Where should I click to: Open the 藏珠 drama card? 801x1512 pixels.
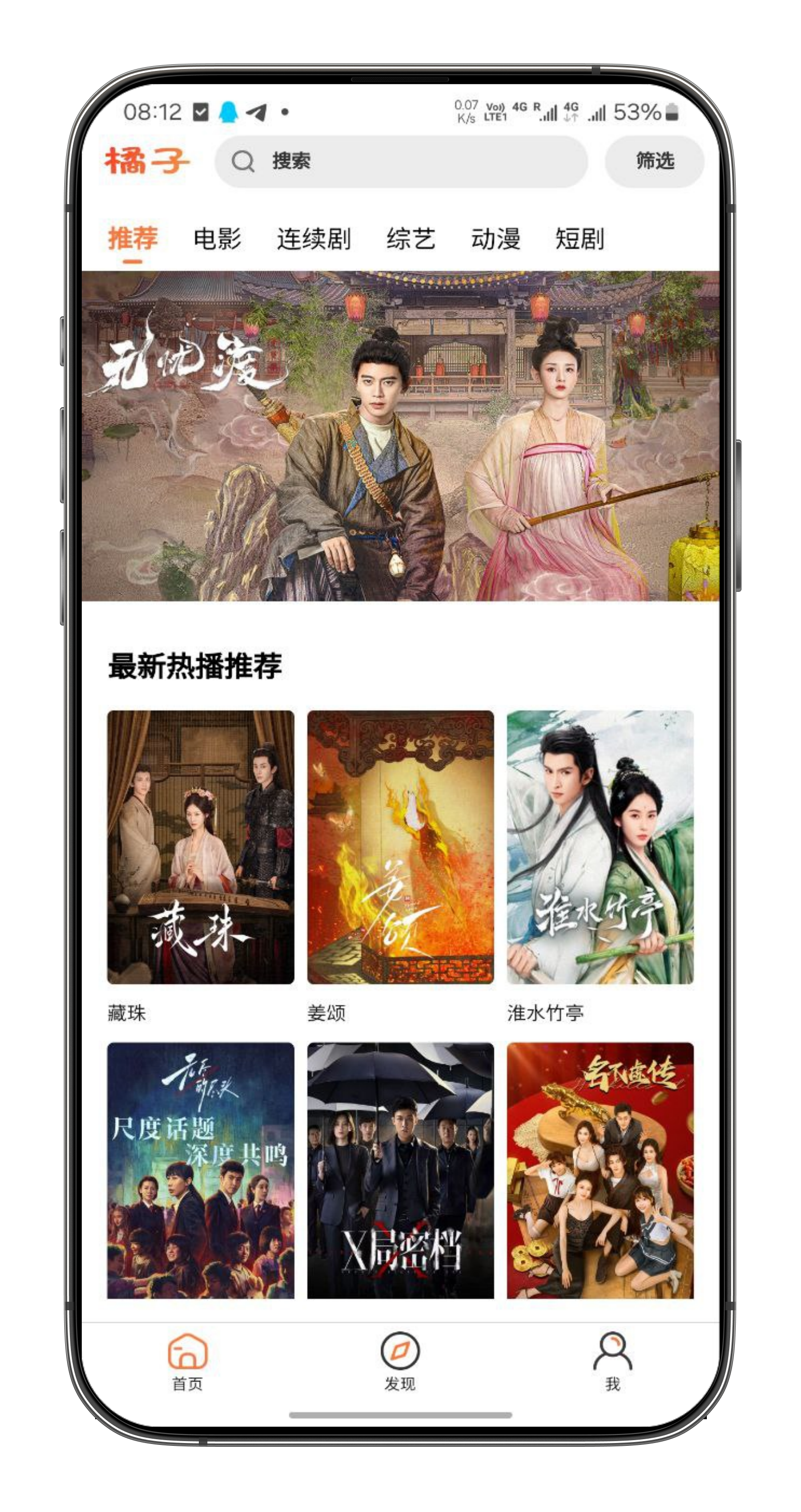201,847
